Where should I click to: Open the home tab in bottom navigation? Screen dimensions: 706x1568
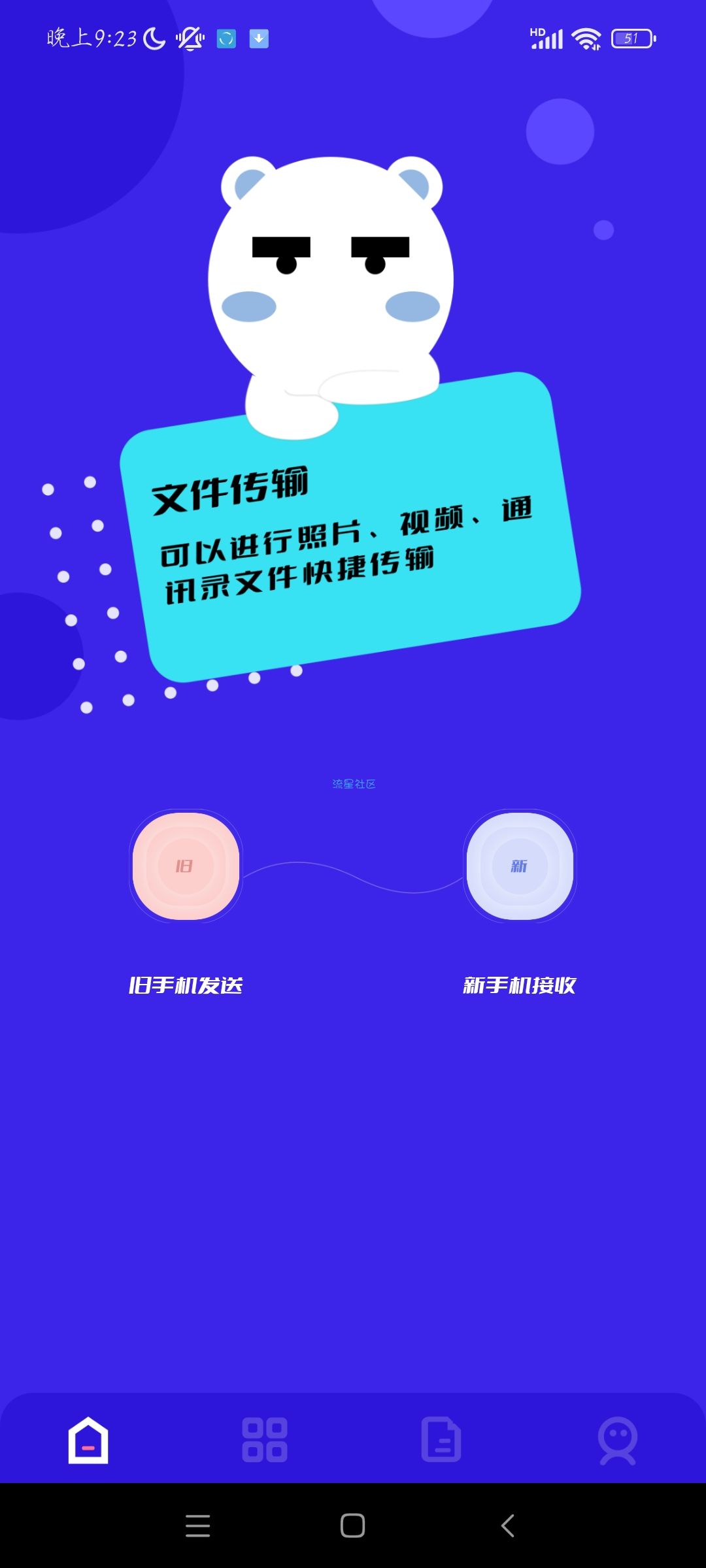(x=88, y=1440)
